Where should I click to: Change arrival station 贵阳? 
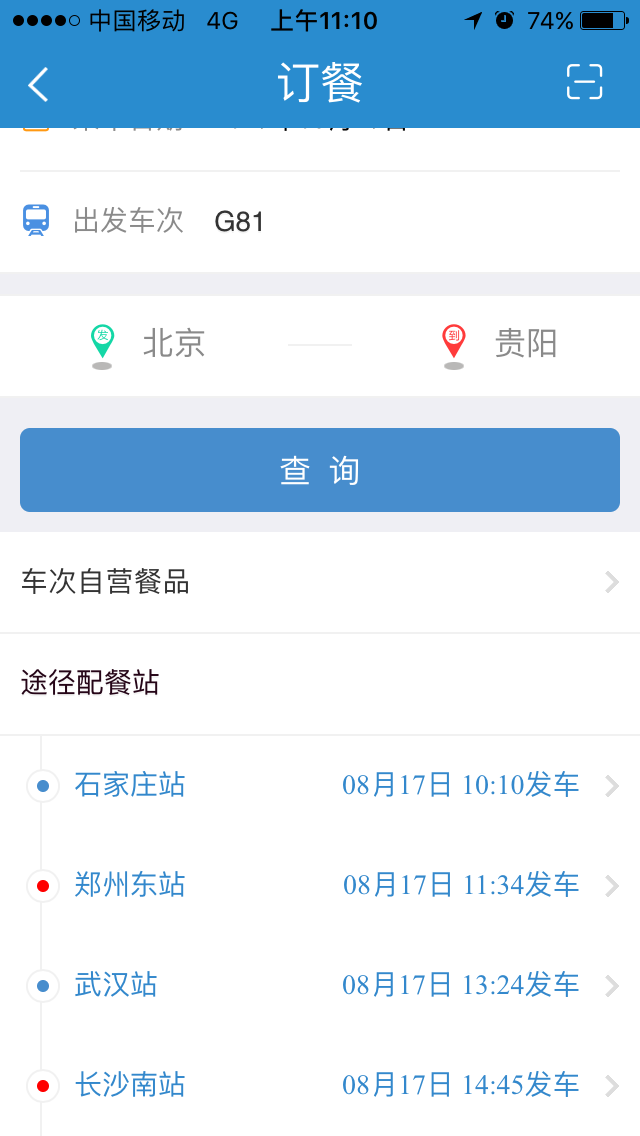[x=499, y=344]
